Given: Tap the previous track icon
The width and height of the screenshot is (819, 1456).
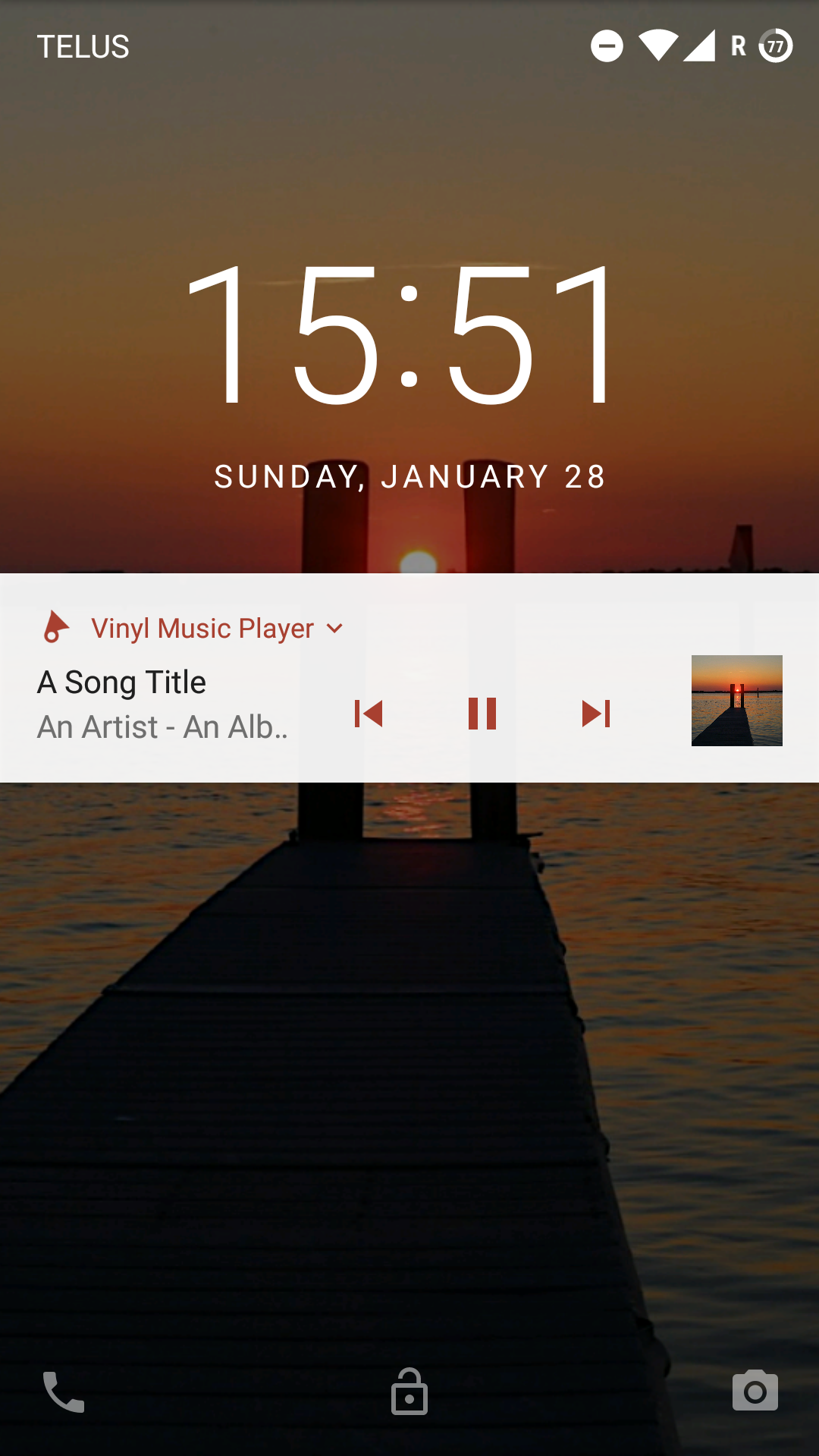Looking at the screenshot, I should click(369, 713).
